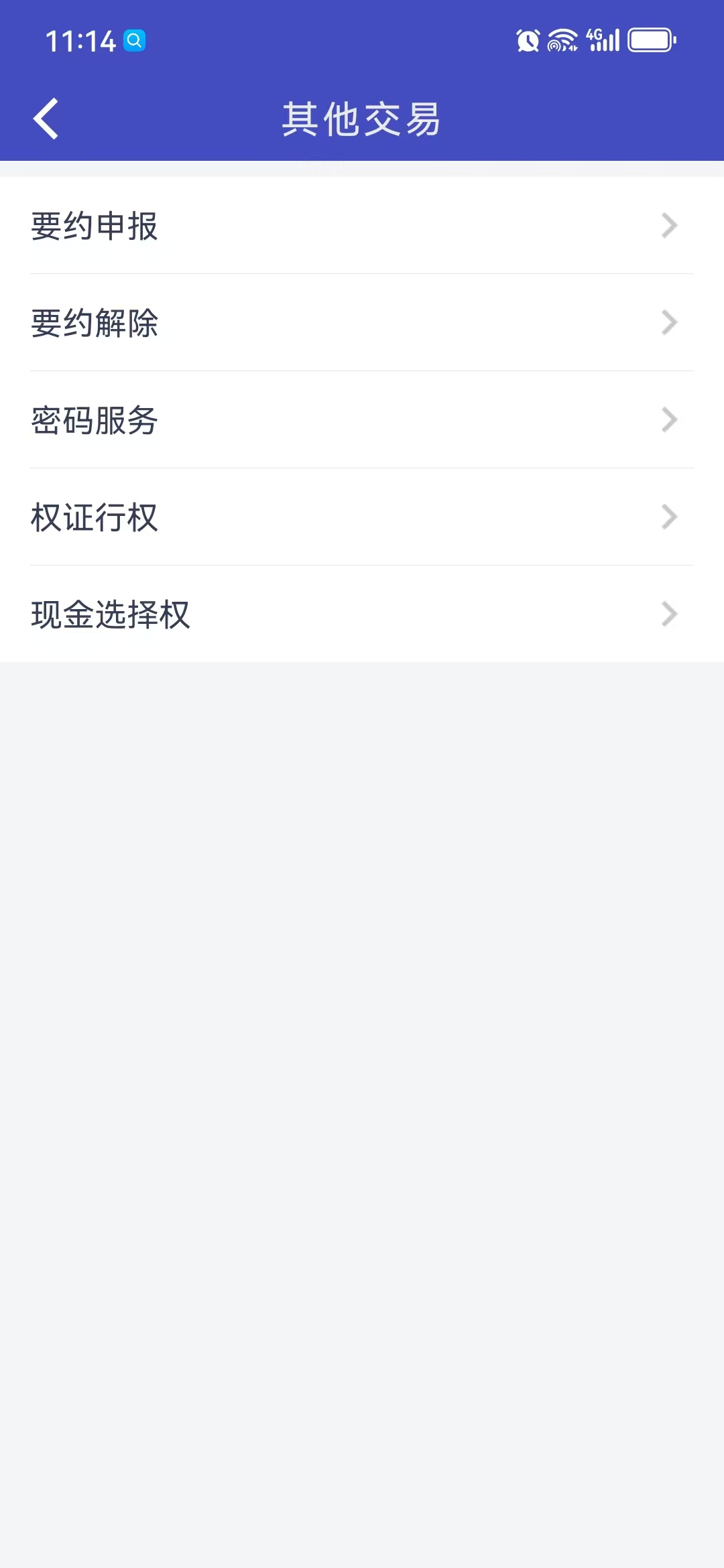Choose 现金选择权 item
Screen dimensions: 724x1568
[362, 614]
